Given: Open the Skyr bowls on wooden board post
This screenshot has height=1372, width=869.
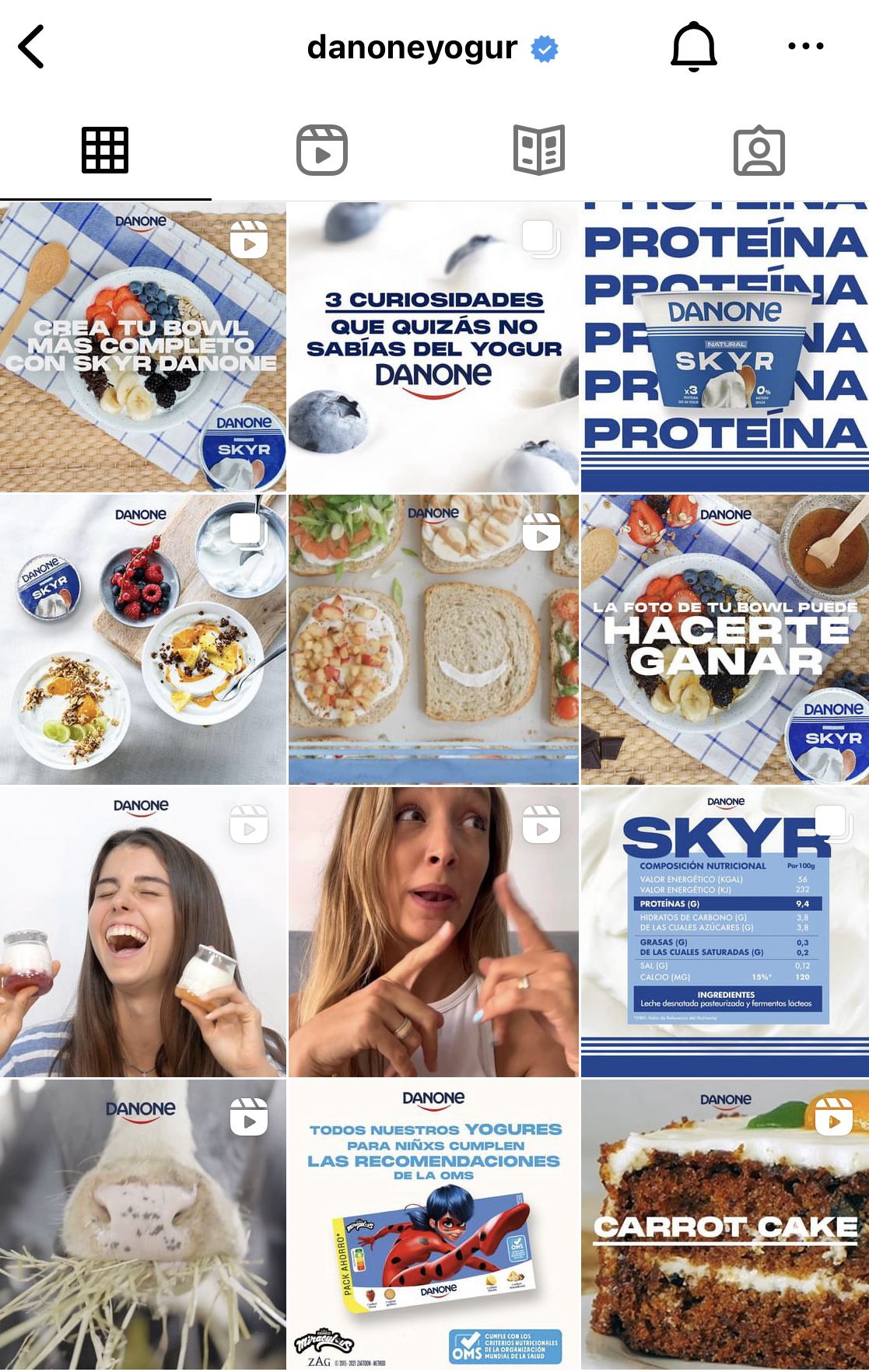Looking at the screenshot, I should [143, 639].
